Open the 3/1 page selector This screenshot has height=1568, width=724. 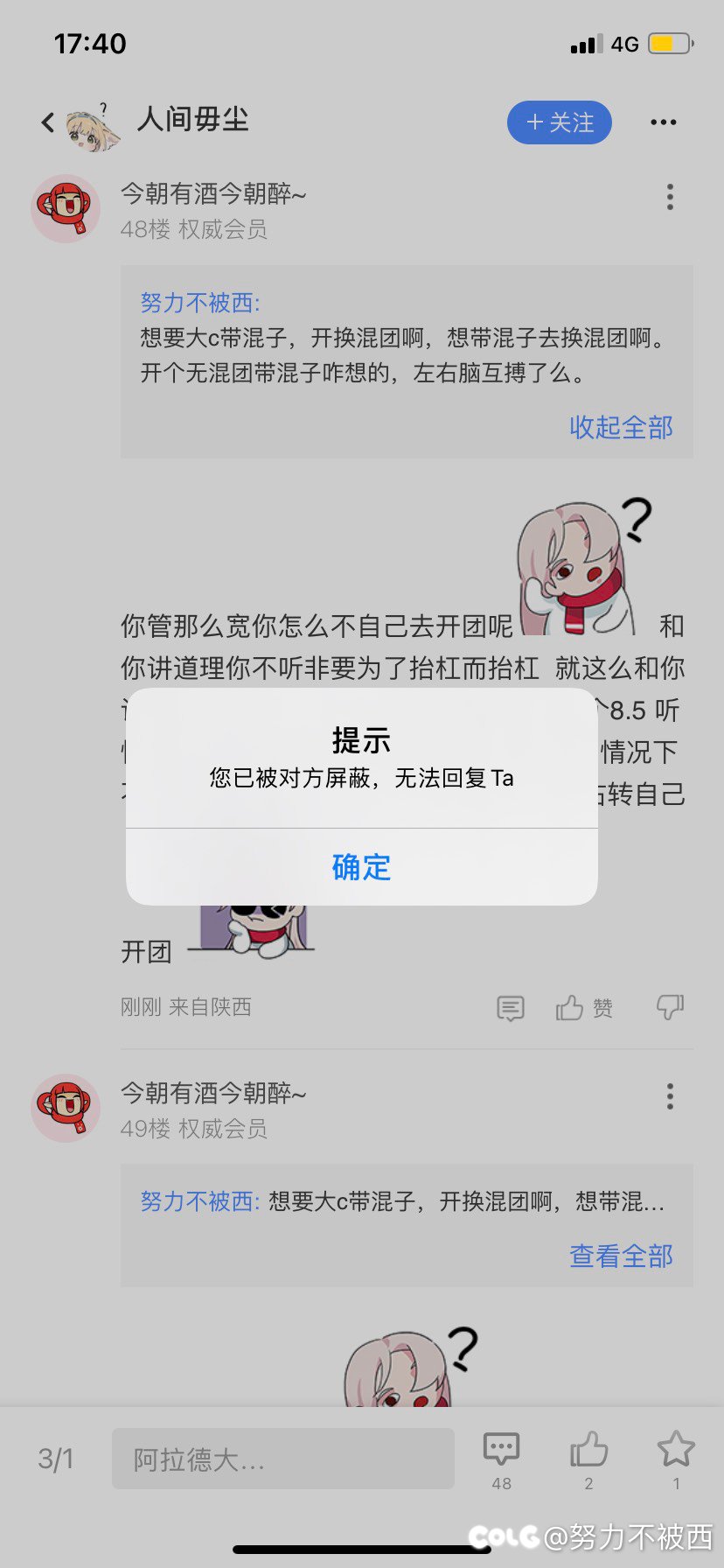pyautogui.click(x=56, y=1459)
